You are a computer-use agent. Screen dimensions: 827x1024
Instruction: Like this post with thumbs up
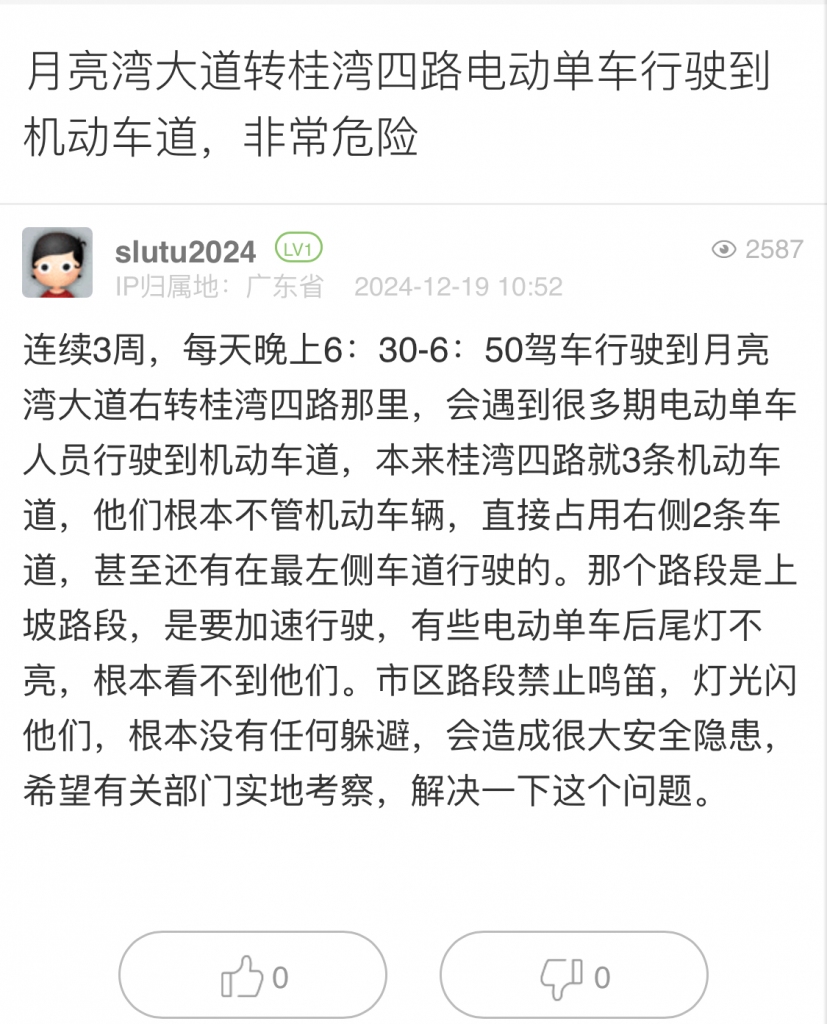(252, 976)
